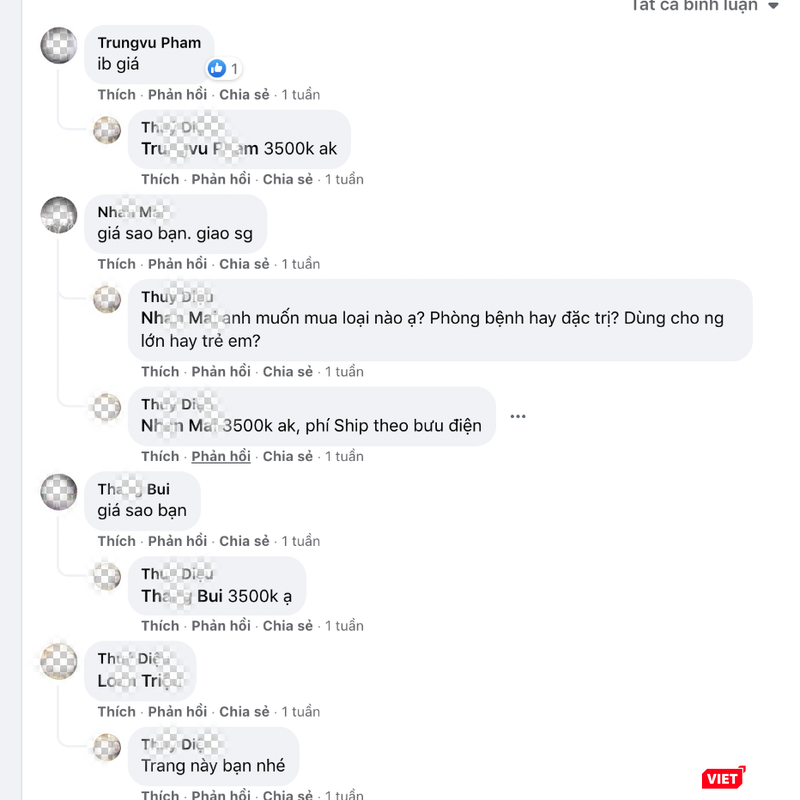Like the reply asking "Phòng bệnh hay đặc trị?"

[x=160, y=371]
